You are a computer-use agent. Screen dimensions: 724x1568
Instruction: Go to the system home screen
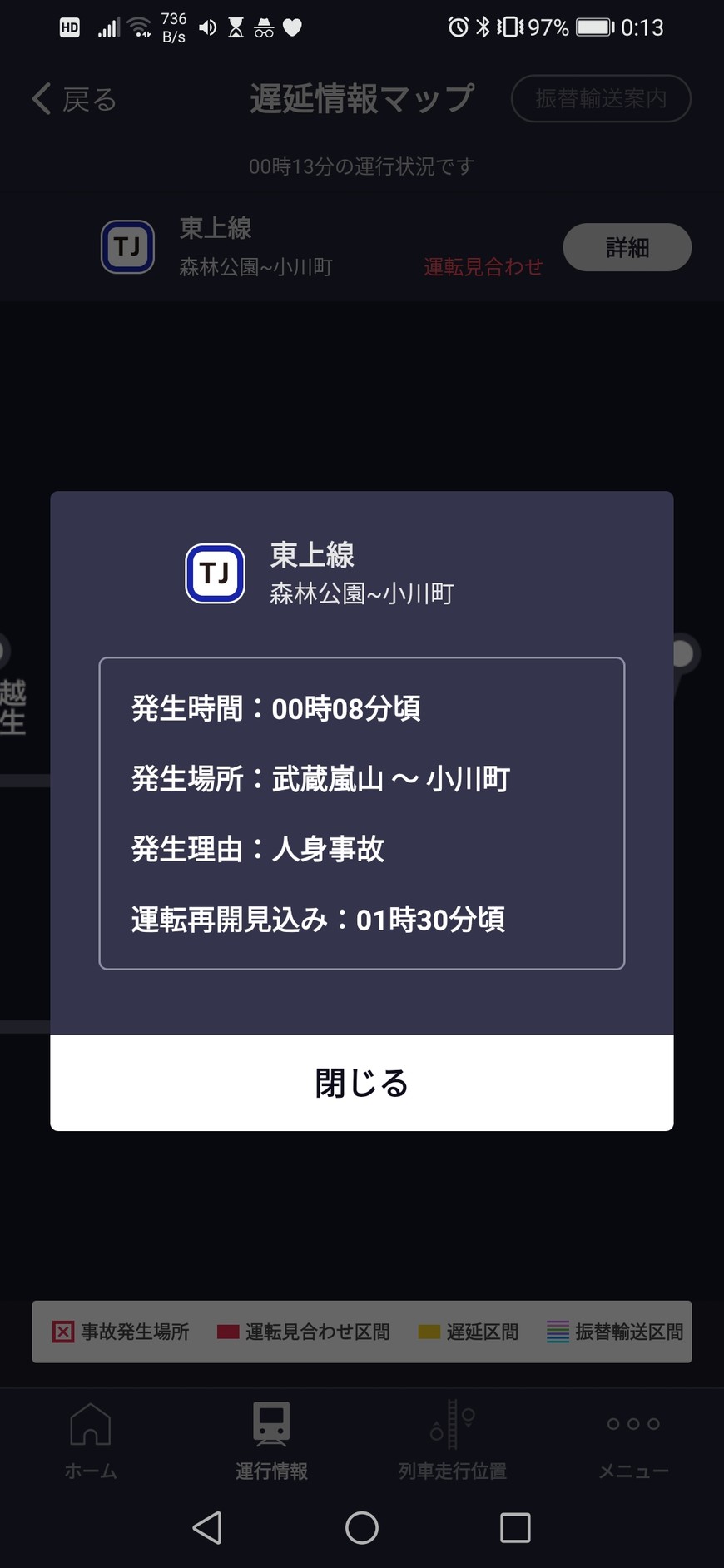pos(361,1527)
